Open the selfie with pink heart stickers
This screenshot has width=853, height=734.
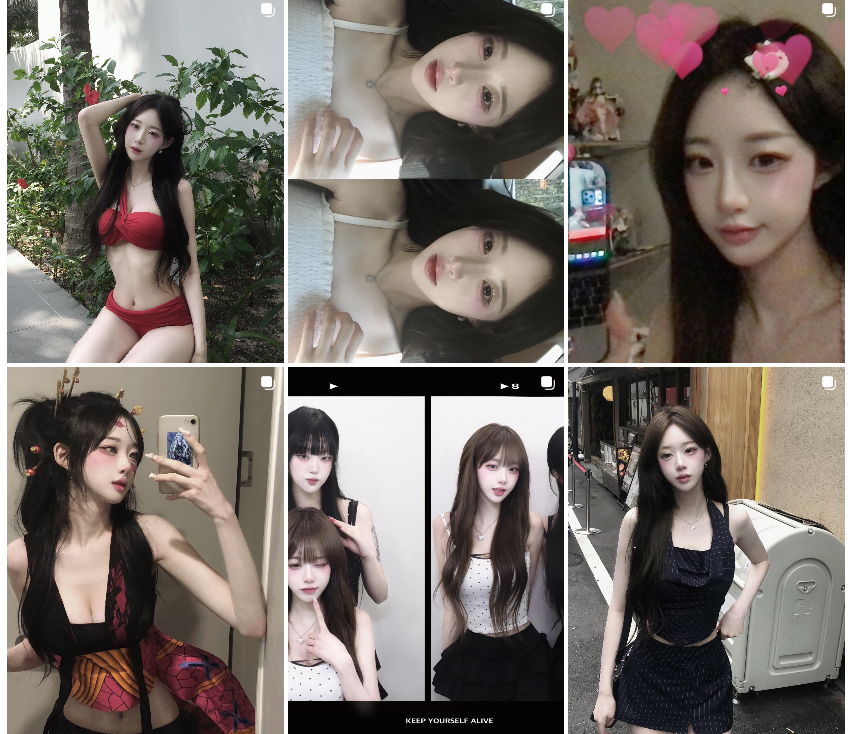706,181
